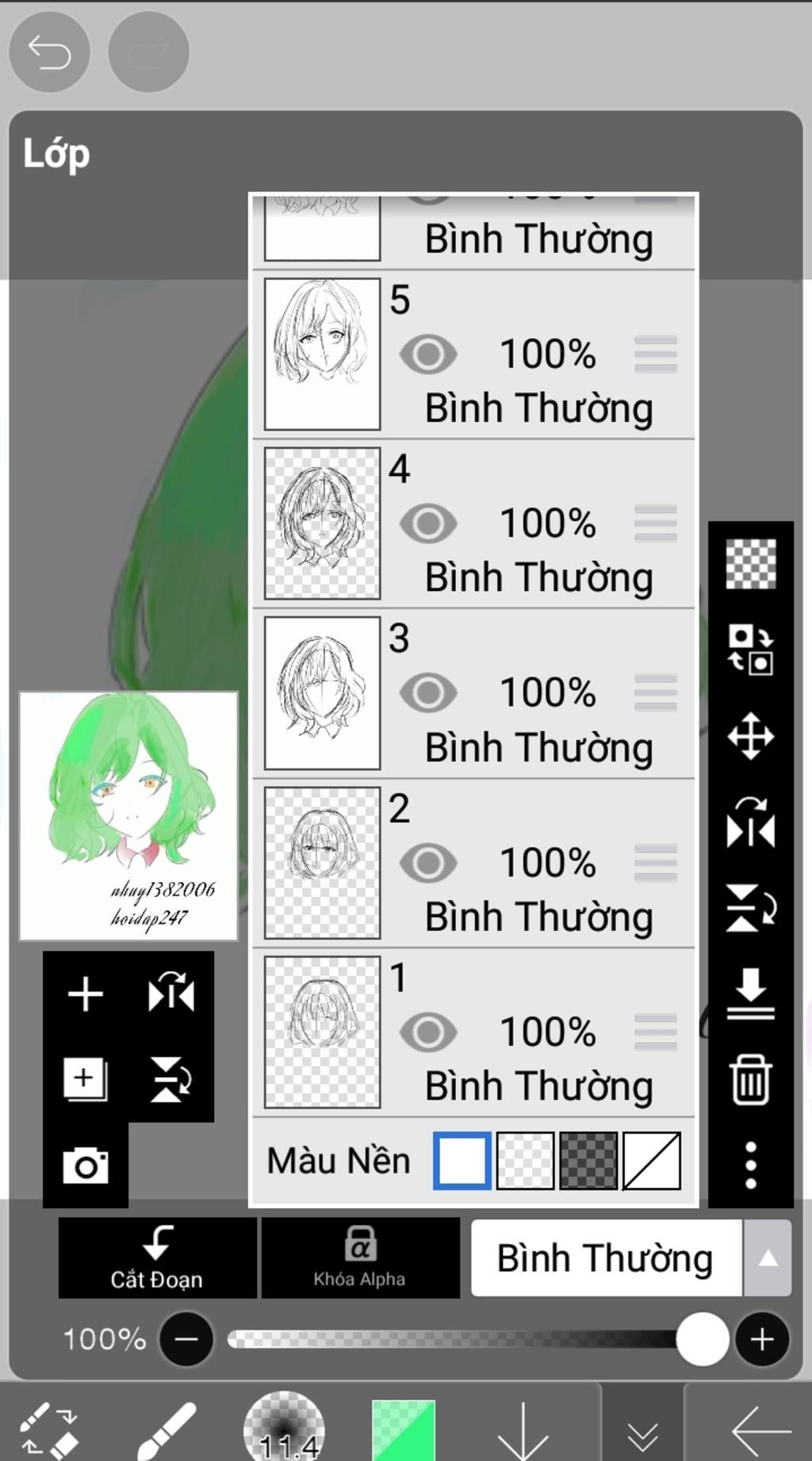This screenshot has height=1461, width=812.
Task: Toggle Khóa Alpha lock
Action: 360,1257
